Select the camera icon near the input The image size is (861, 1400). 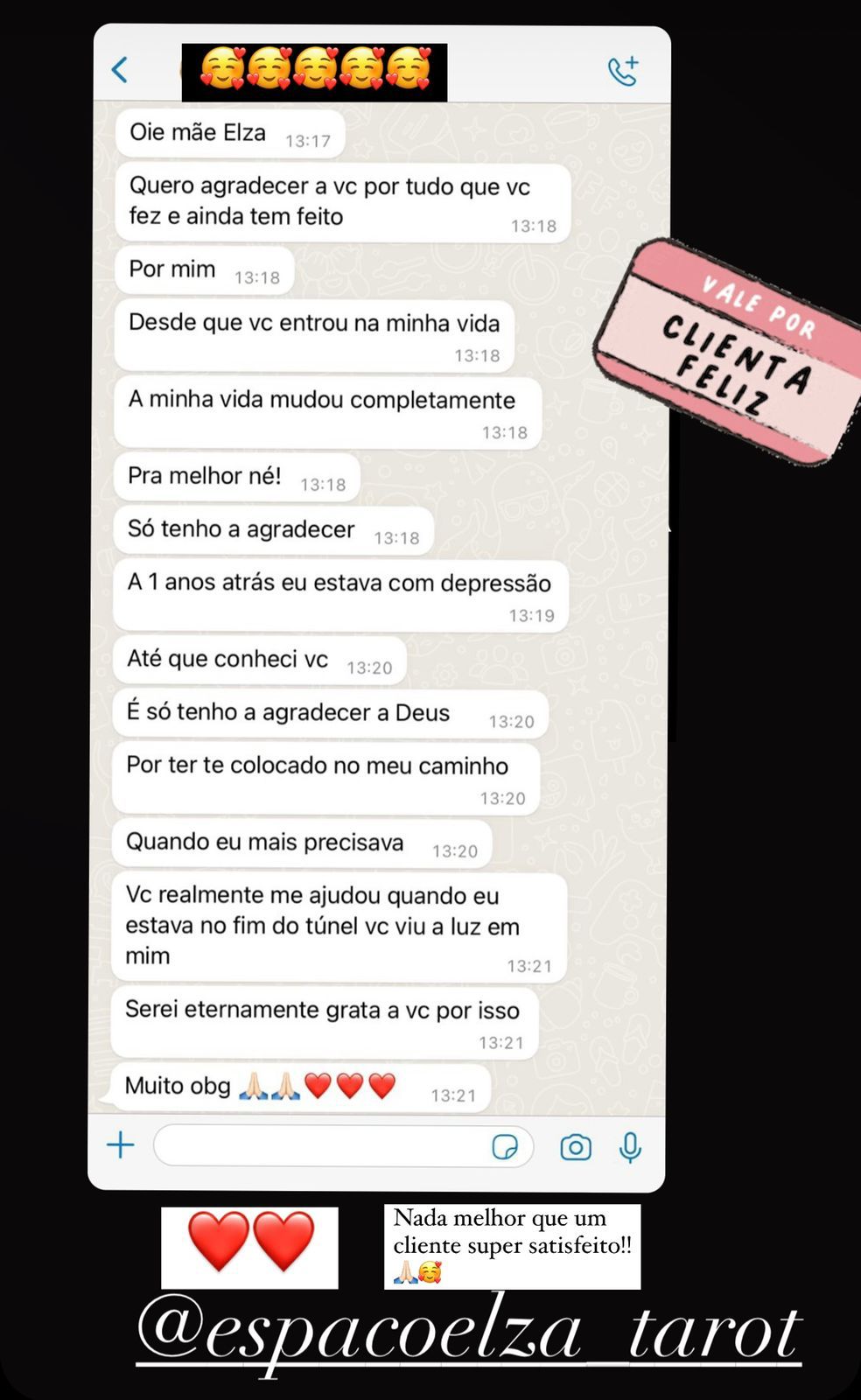pos(574,1144)
